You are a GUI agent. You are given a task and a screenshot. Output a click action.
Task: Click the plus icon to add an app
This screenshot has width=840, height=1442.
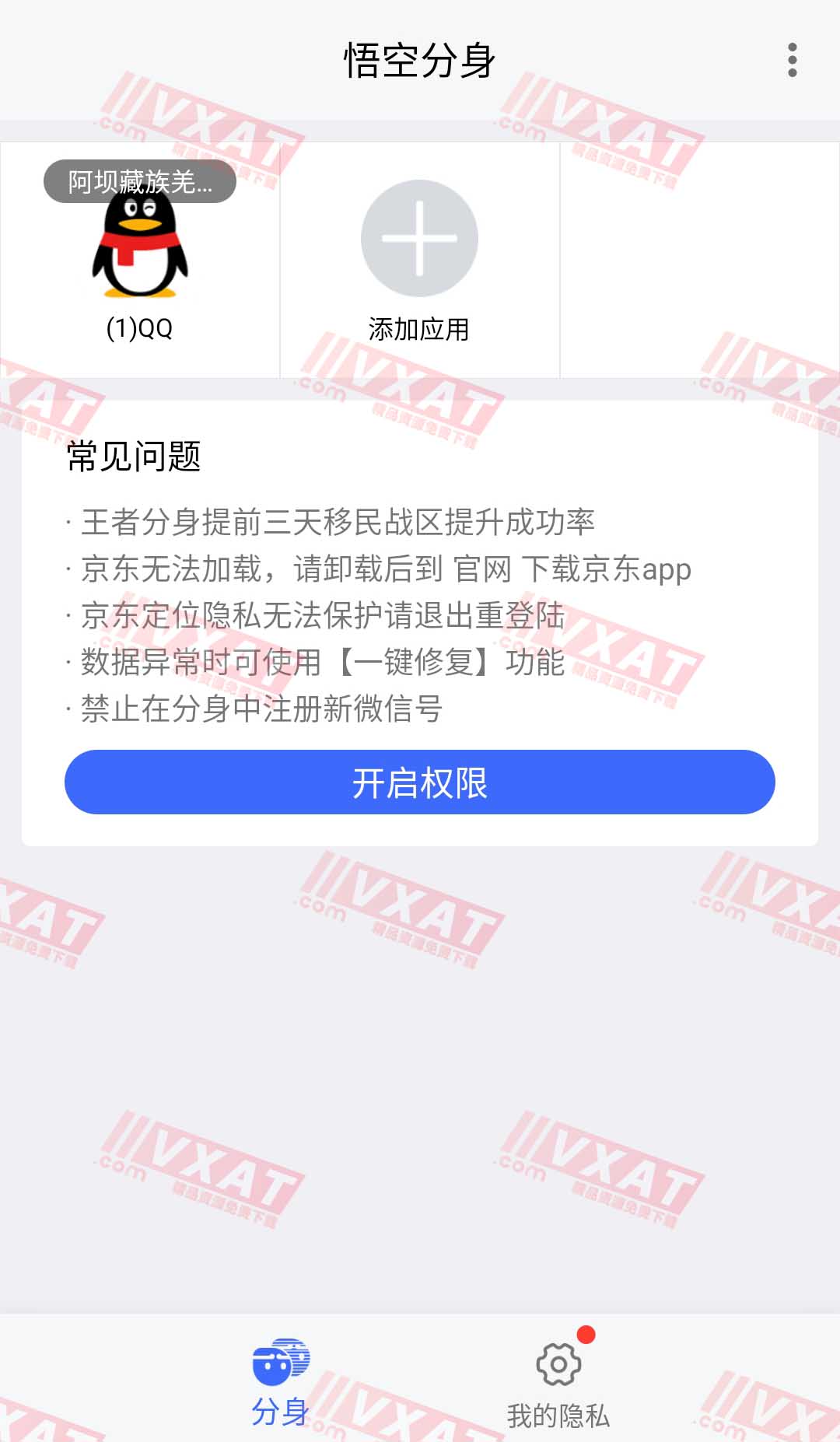(420, 239)
